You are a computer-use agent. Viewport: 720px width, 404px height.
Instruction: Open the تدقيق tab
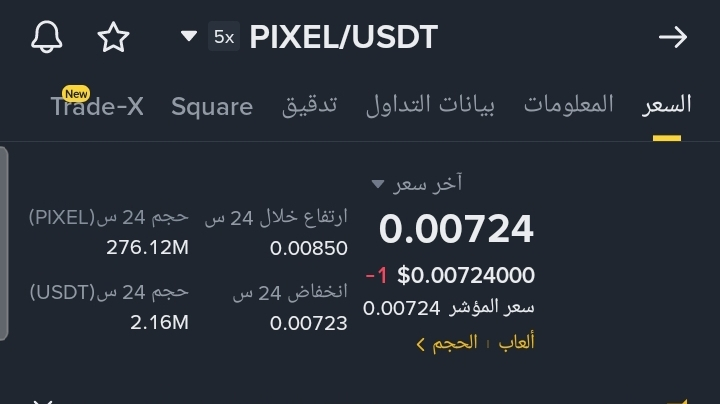click(309, 105)
